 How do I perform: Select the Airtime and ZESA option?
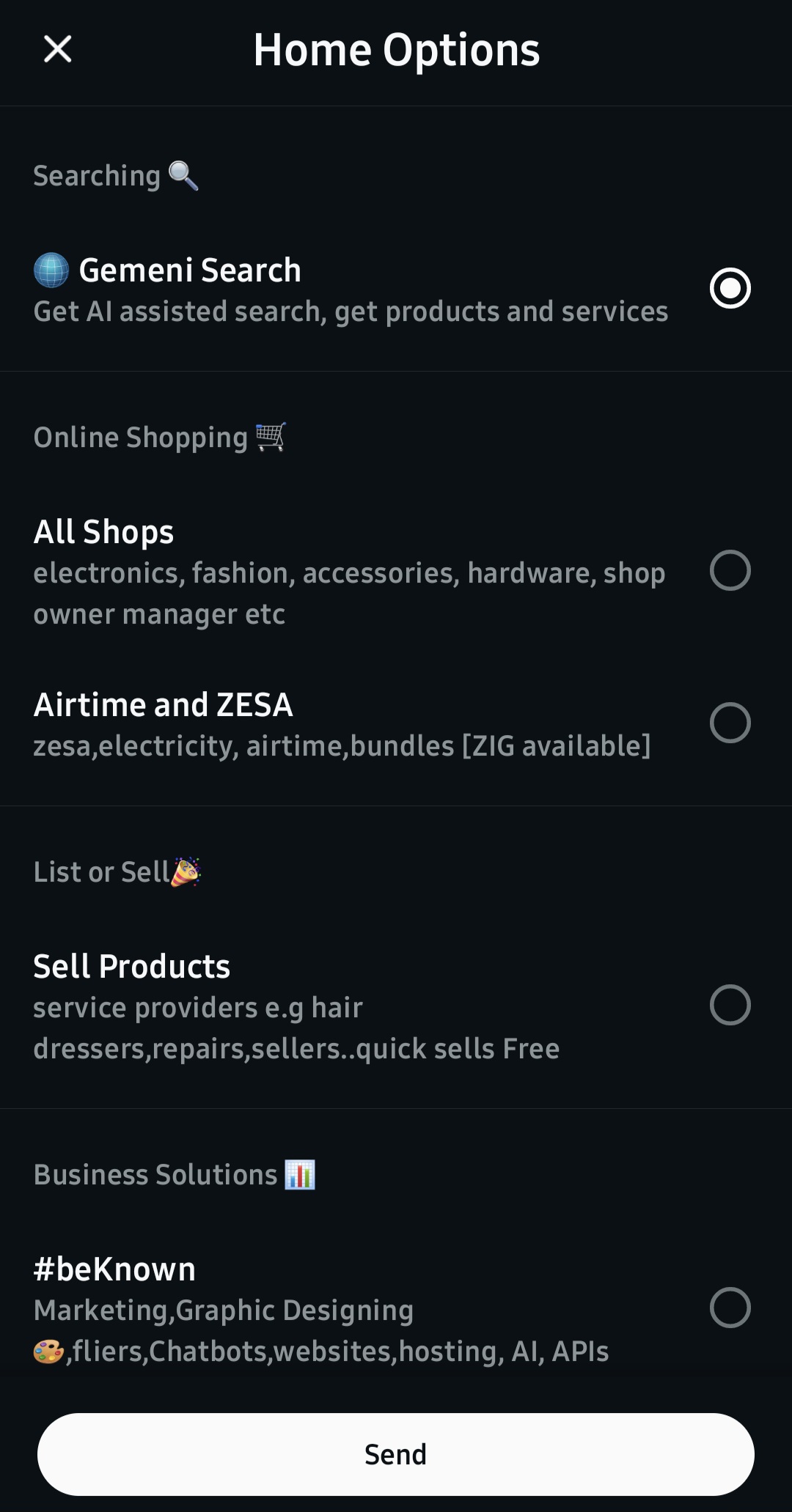(730, 724)
